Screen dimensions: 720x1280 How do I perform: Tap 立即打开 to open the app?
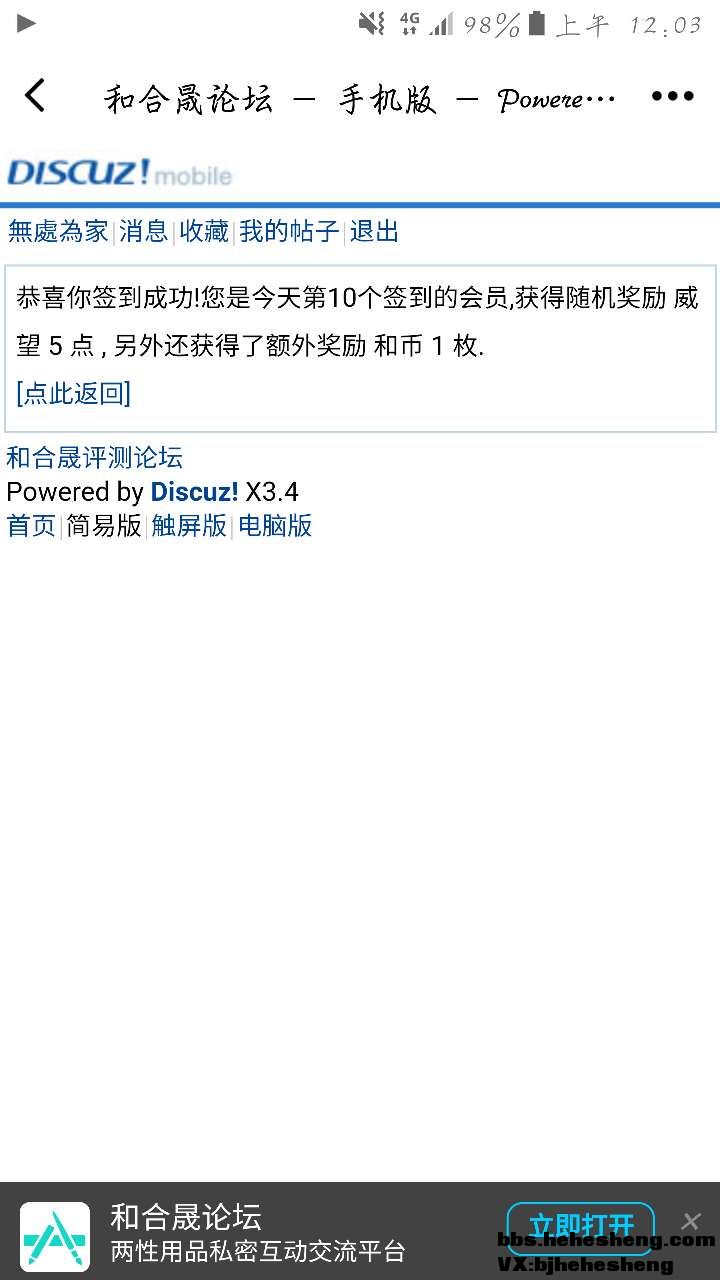[x=580, y=1226]
